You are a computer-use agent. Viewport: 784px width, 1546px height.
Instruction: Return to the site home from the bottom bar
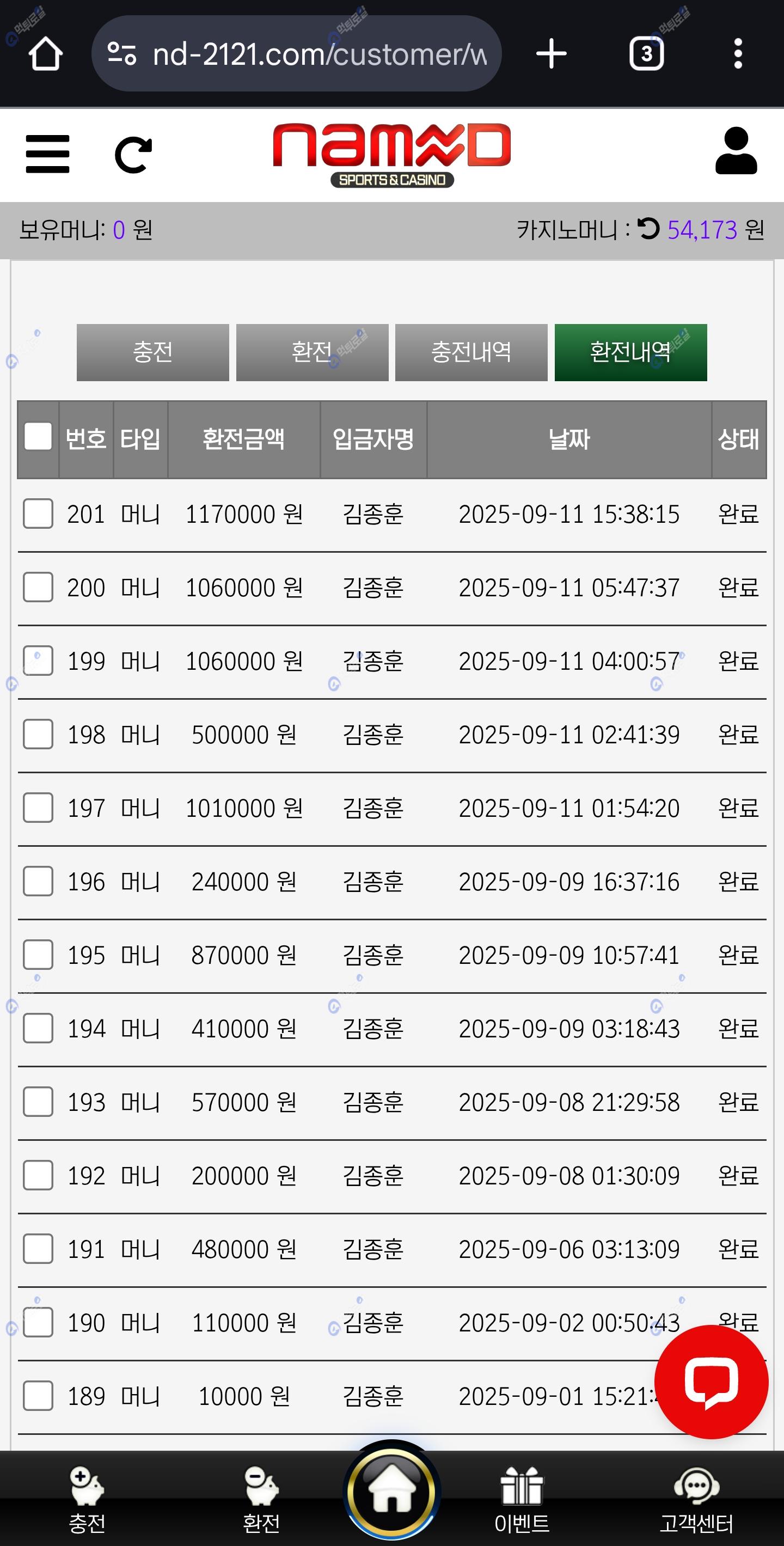[x=391, y=1492]
